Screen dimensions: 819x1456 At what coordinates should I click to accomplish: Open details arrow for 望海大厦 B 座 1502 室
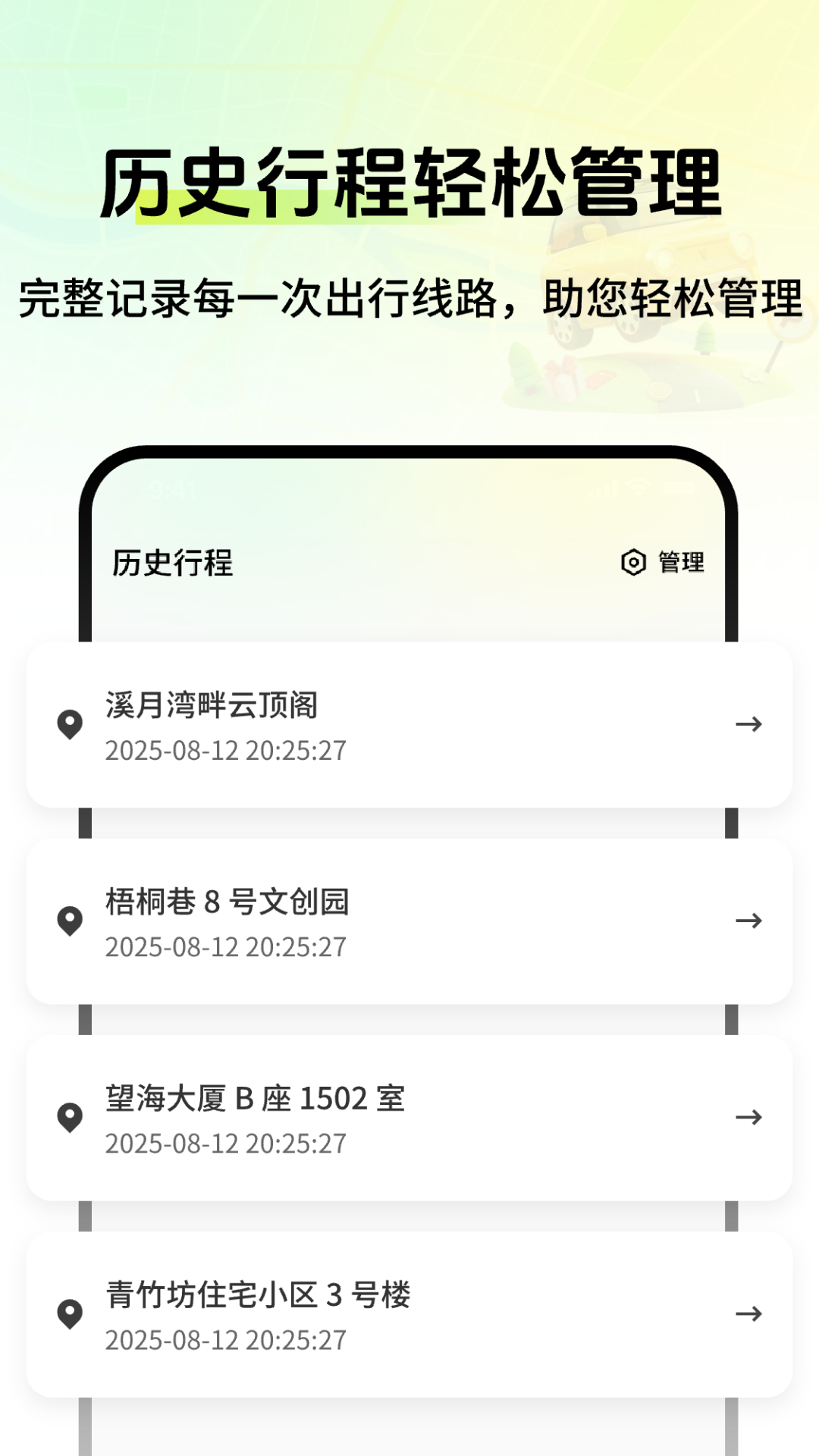tap(749, 1117)
